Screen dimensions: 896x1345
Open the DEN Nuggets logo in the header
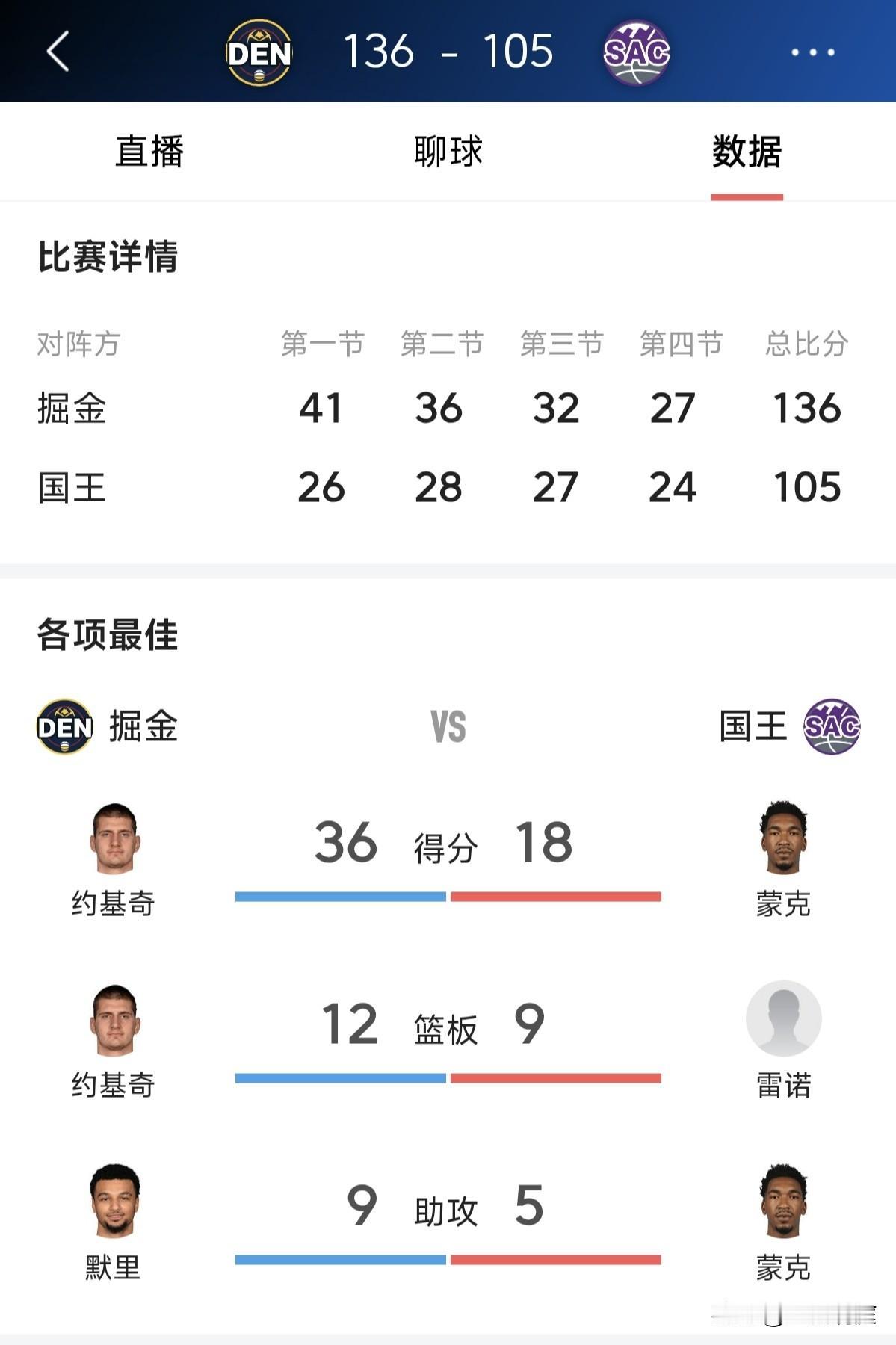[258, 52]
